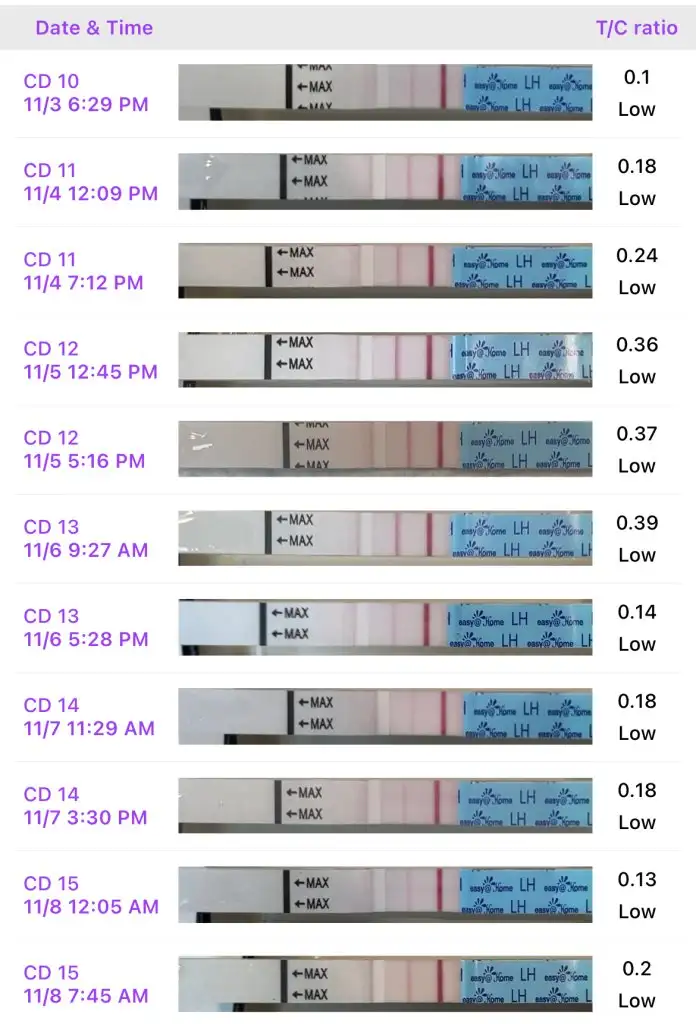This screenshot has height=1024, width=696.
Task: View the 11/6 5:28 PM test strip
Action: [385, 627]
